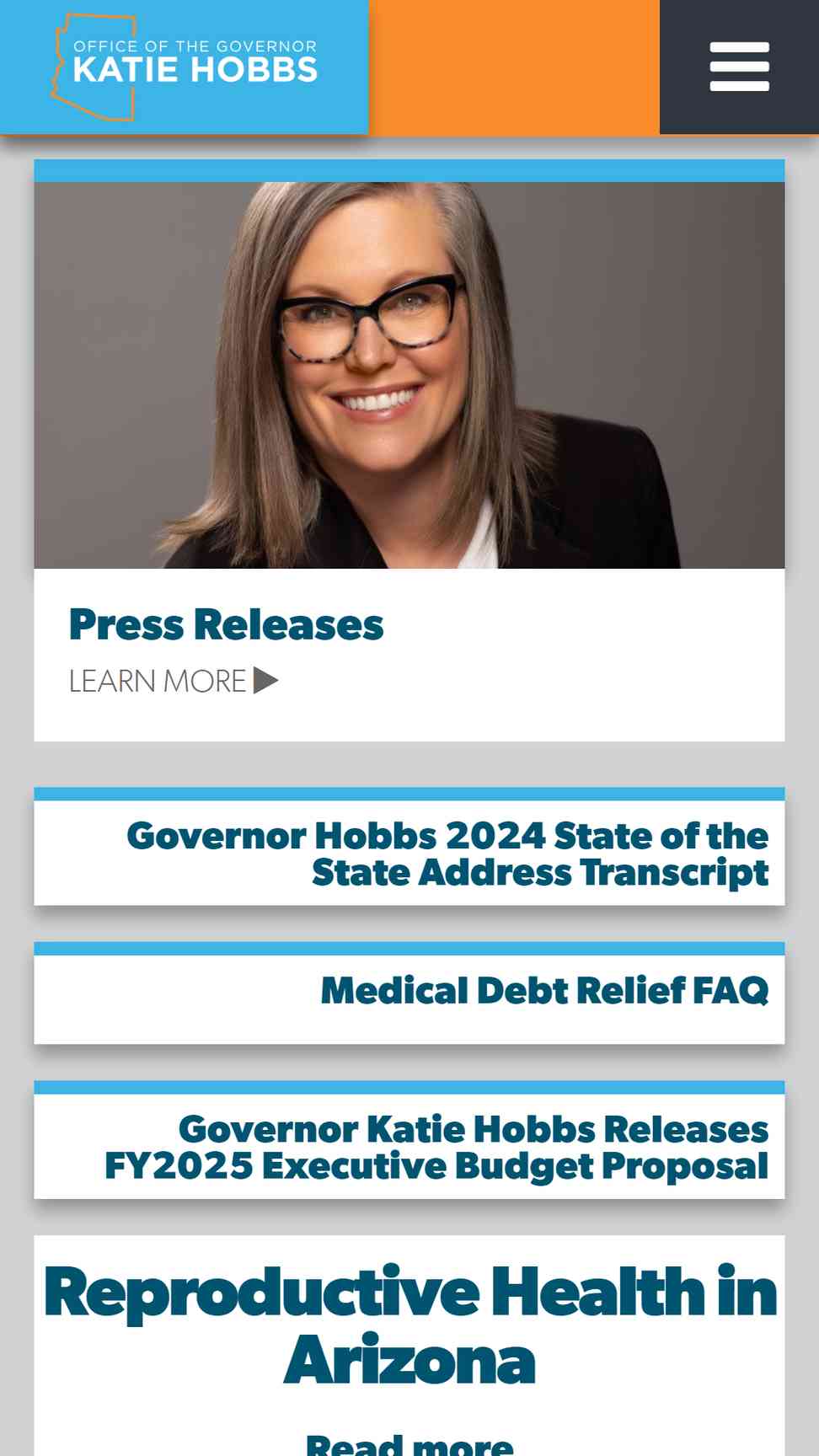Open 2024 State of the State Address Transcript
Screen dimensions: 819x1456
coord(447,854)
